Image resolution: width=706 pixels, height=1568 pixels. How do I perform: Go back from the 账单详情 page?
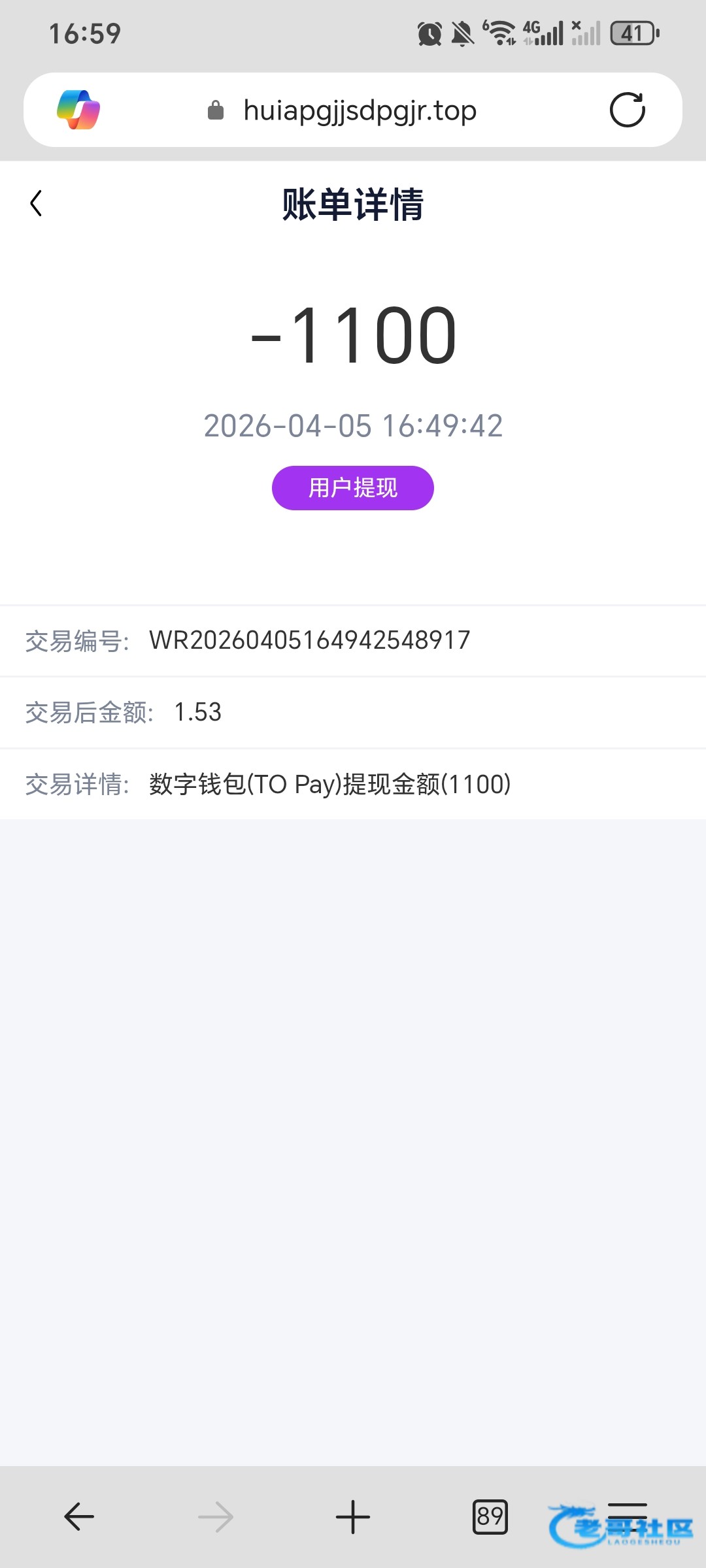click(37, 204)
